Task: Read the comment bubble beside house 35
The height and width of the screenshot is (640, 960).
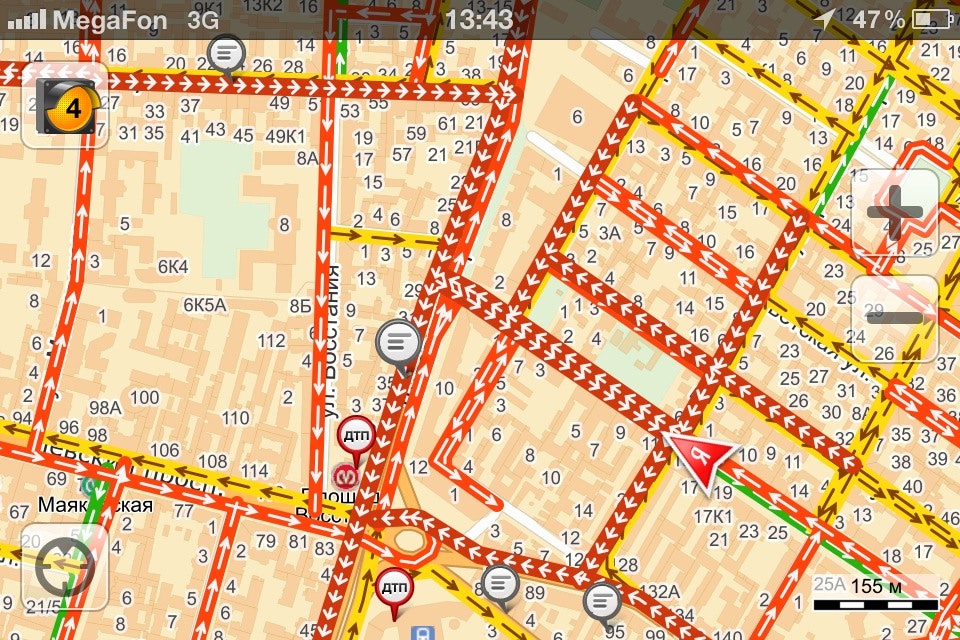Action: 398,342
